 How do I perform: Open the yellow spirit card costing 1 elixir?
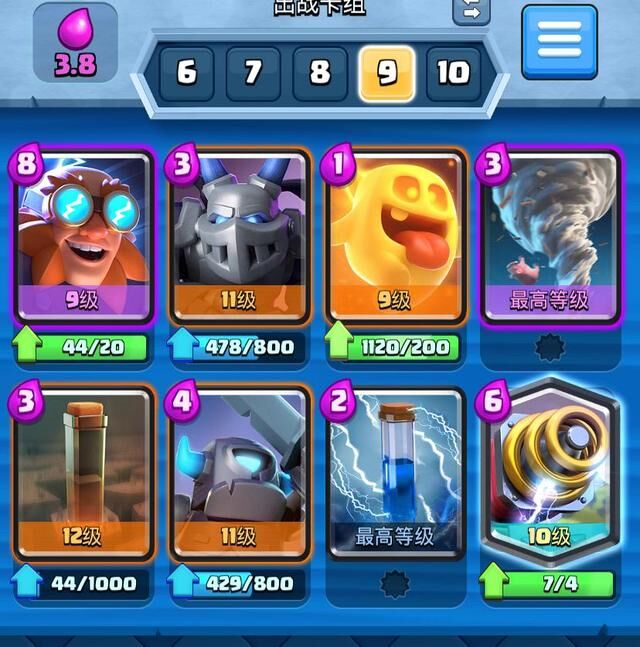coord(395,236)
